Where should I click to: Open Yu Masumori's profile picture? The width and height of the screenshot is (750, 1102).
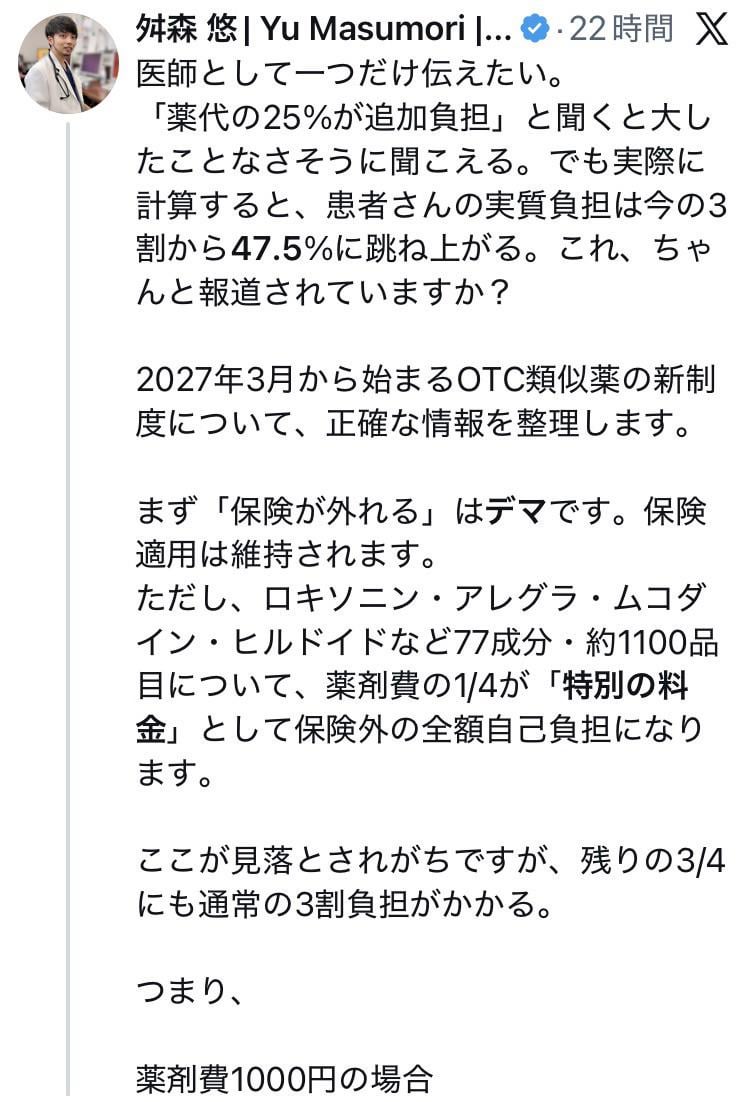(x=68, y=64)
